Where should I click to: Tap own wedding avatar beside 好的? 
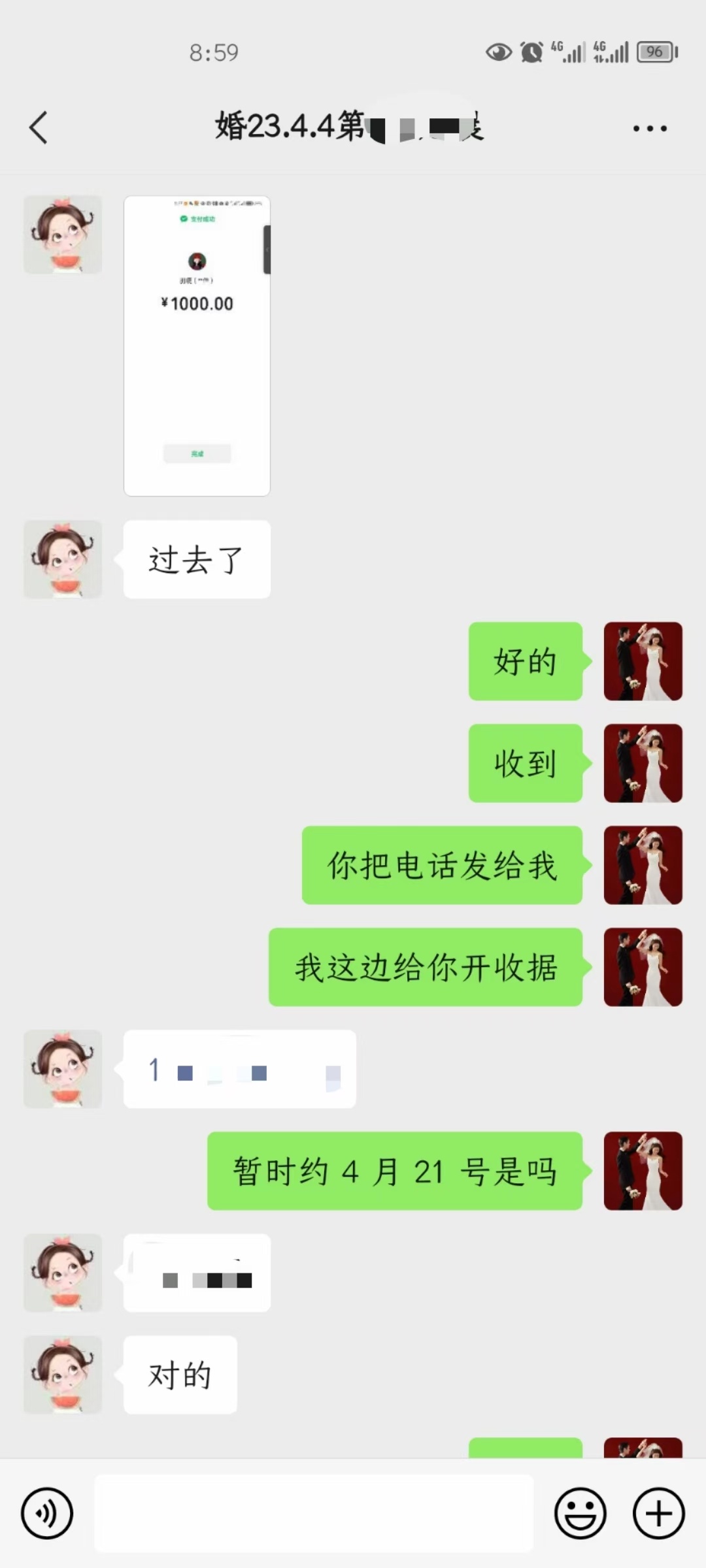tap(643, 661)
